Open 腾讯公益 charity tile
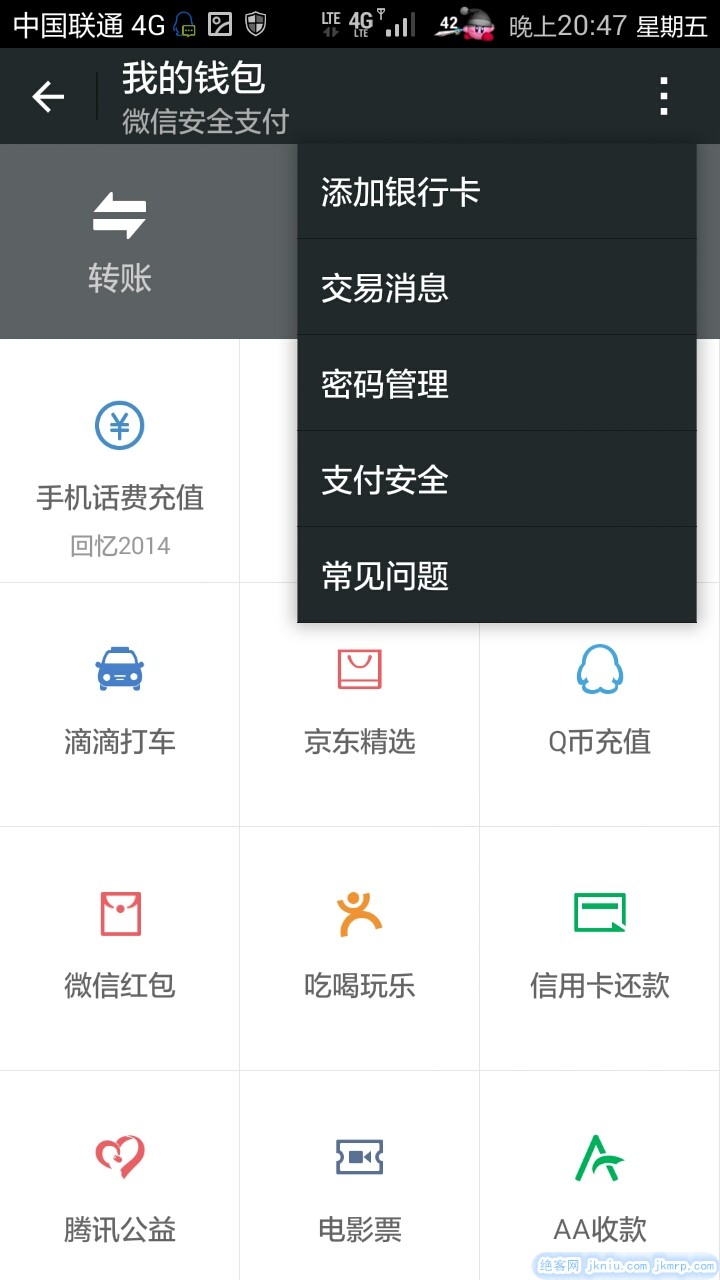The height and width of the screenshot is (1280, 720). 119,1190
